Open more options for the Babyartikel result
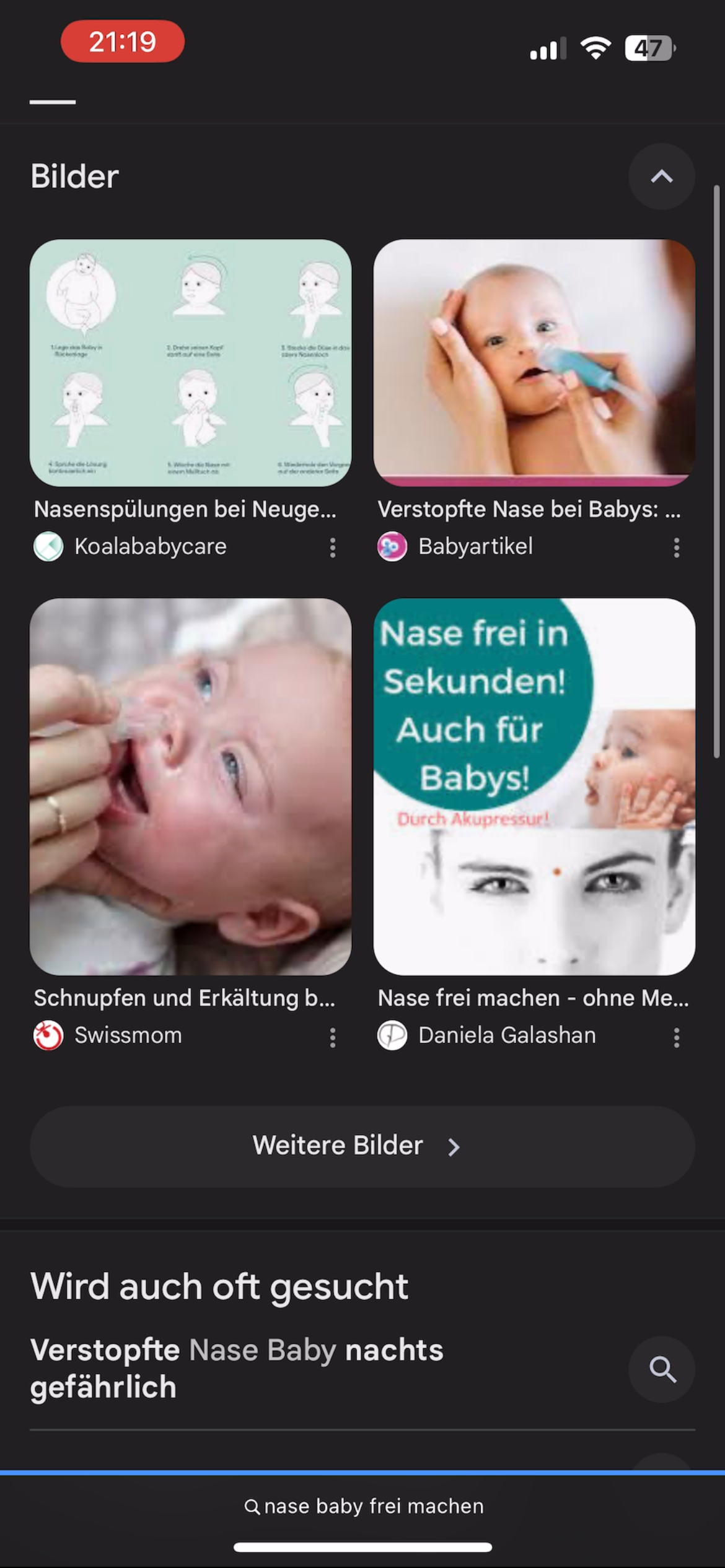 click(676, 547)
